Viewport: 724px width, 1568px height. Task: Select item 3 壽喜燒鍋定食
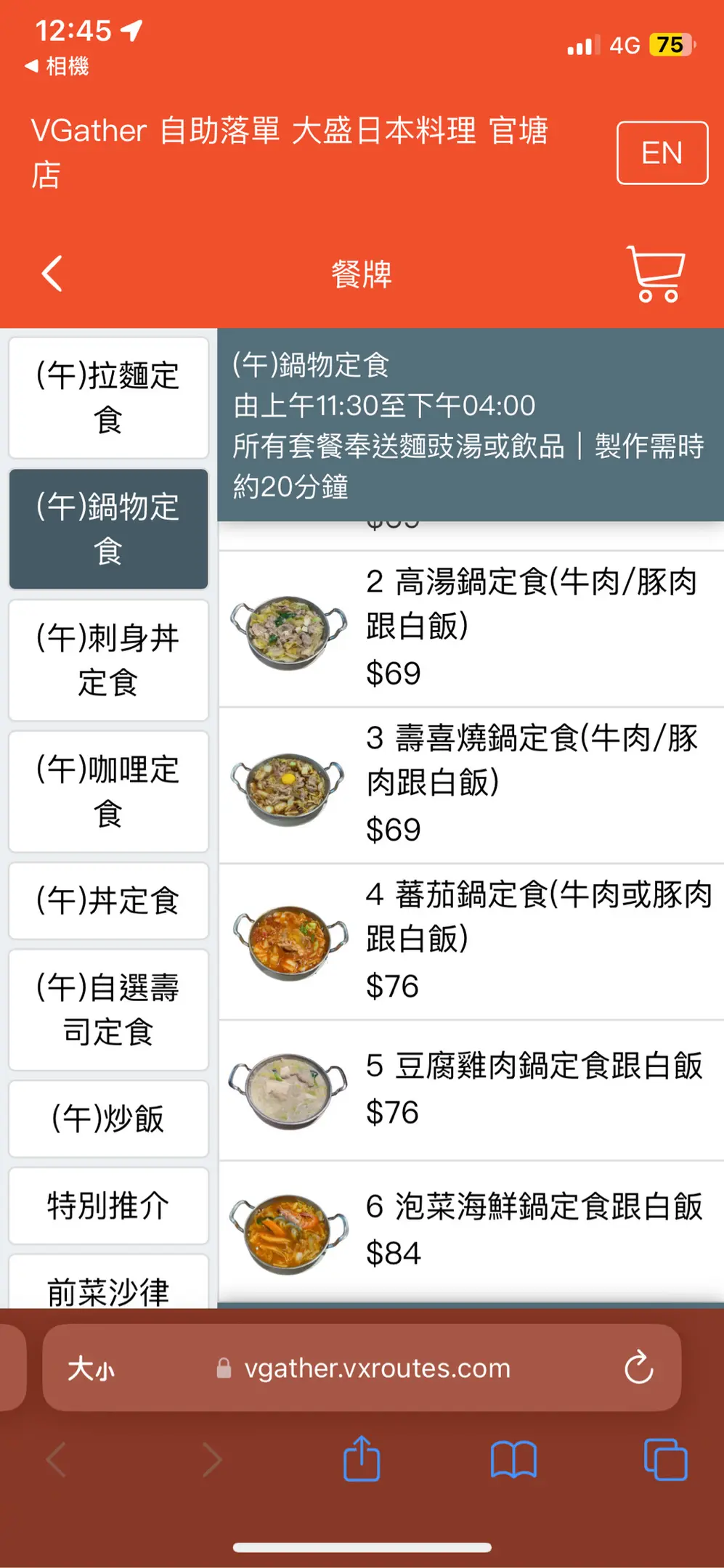[x=471, y=785]
